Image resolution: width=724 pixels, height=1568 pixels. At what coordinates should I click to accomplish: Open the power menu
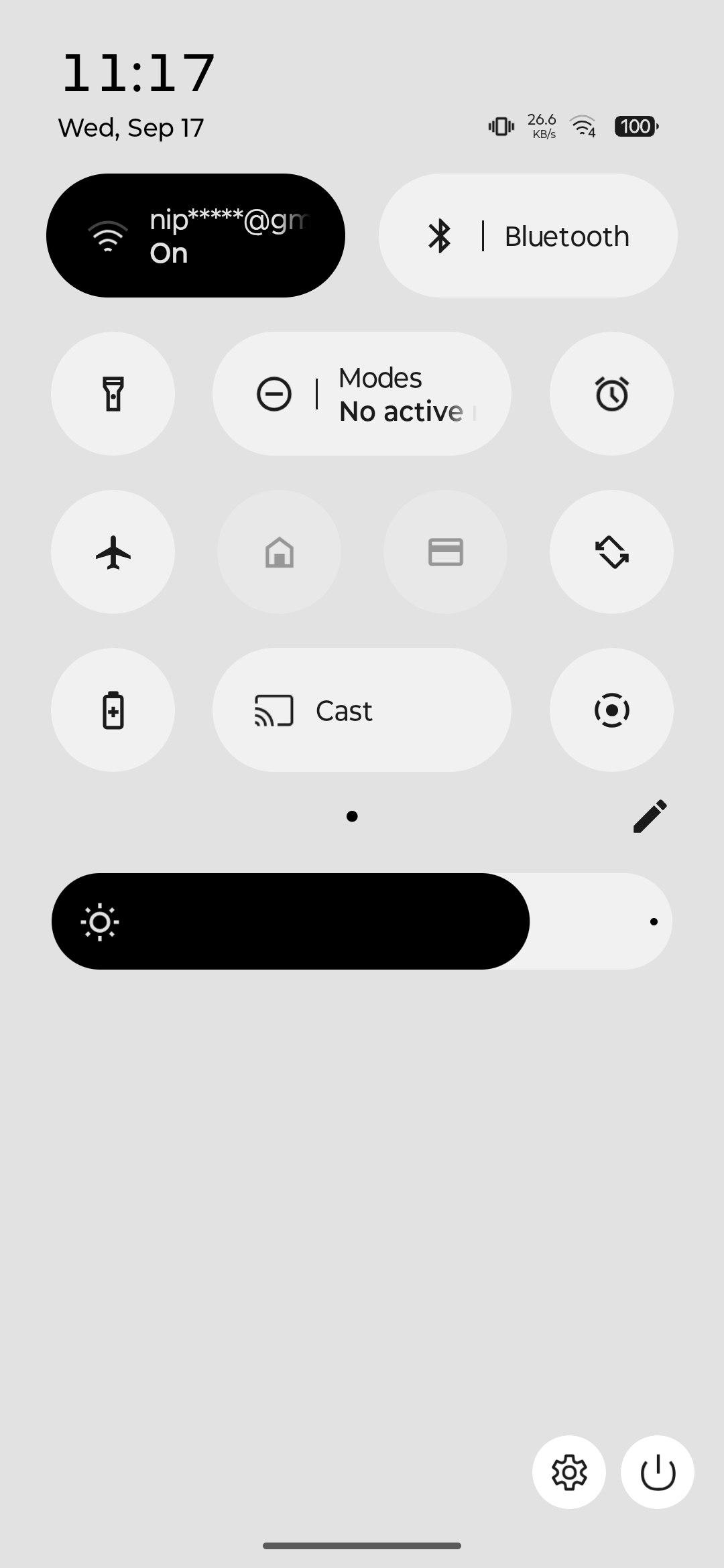(657, 1472)
